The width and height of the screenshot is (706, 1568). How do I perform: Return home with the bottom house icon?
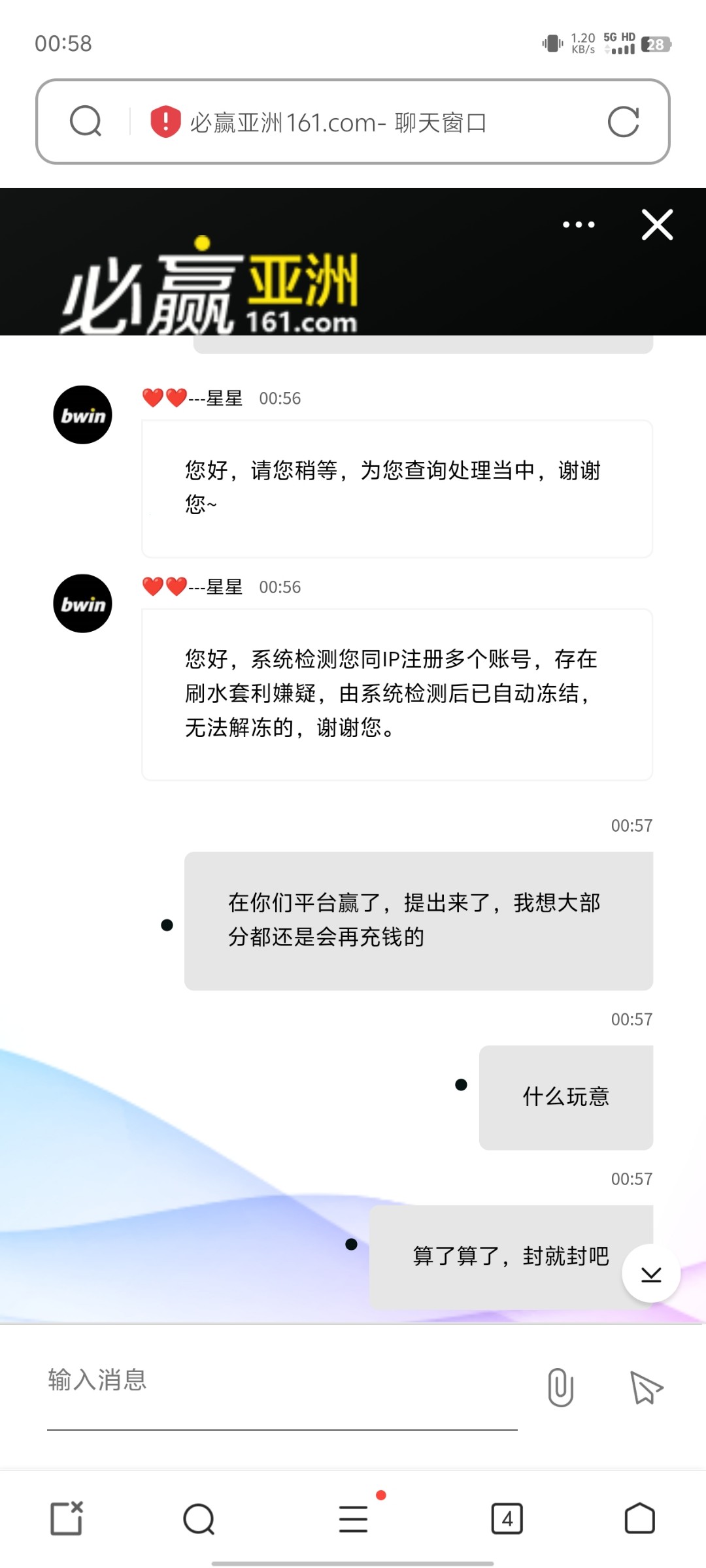[x=637, y=1518]
